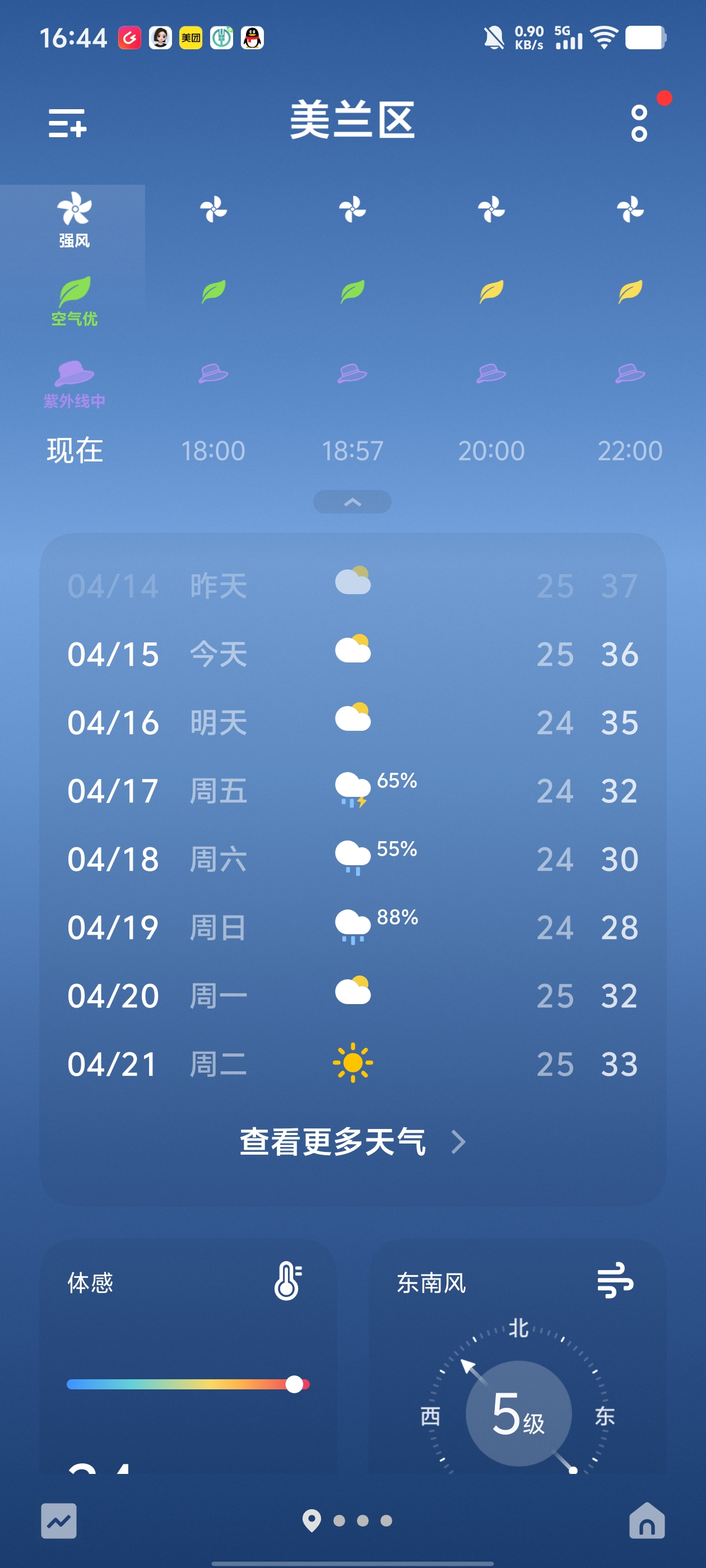Open the weather trend chart icon
Image resolution: width=706 pixels, height=1568 pixels.
58,1520
